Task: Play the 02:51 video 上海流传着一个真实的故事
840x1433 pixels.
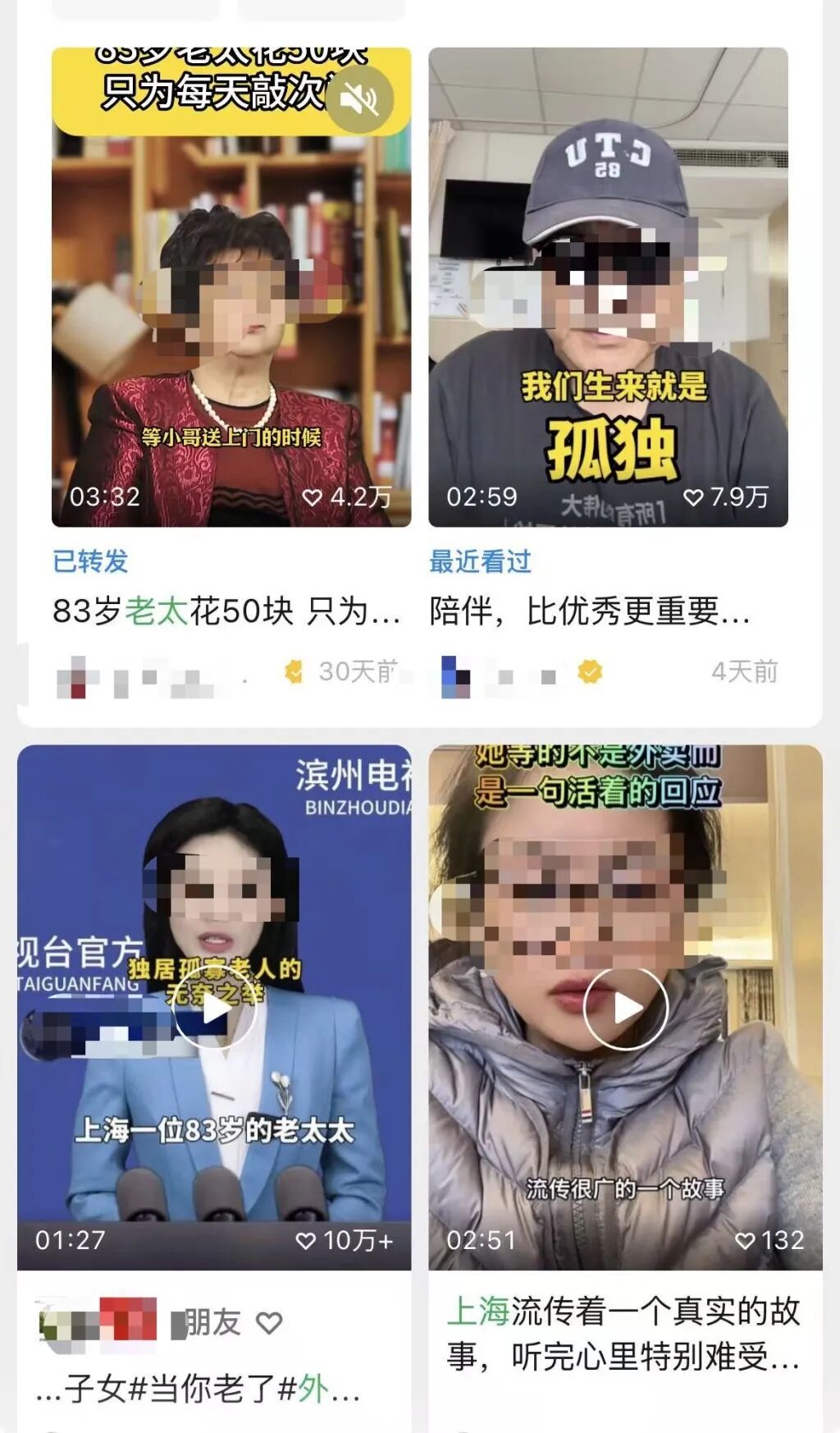Action: tap(625, 1008)
